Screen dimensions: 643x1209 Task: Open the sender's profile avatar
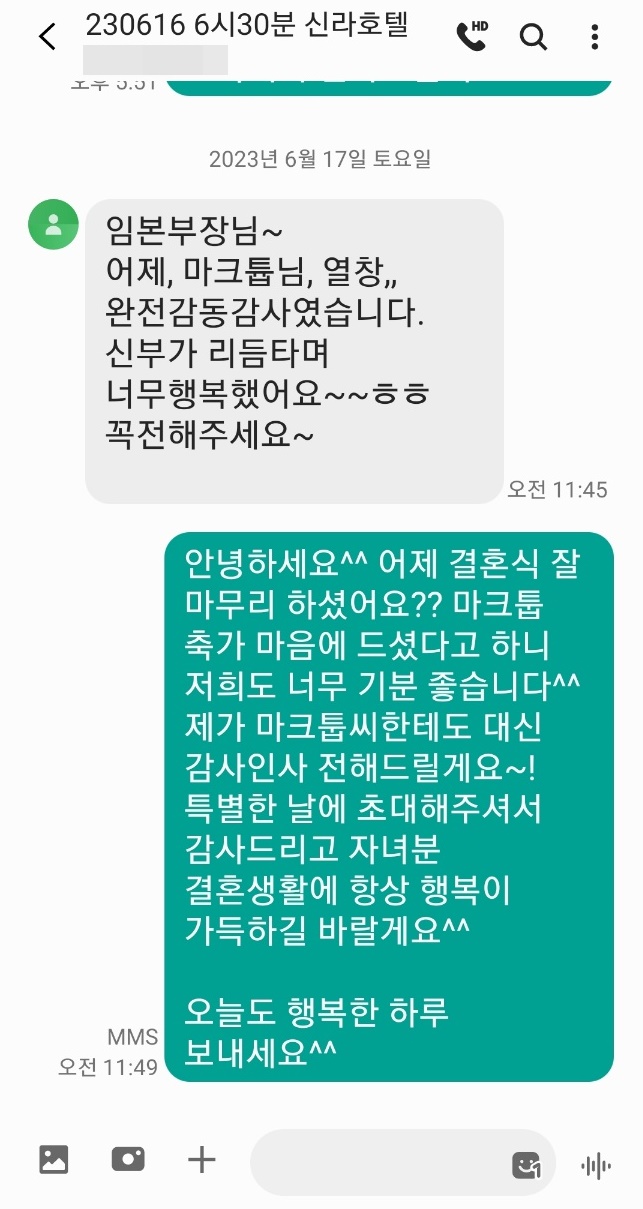53,224
